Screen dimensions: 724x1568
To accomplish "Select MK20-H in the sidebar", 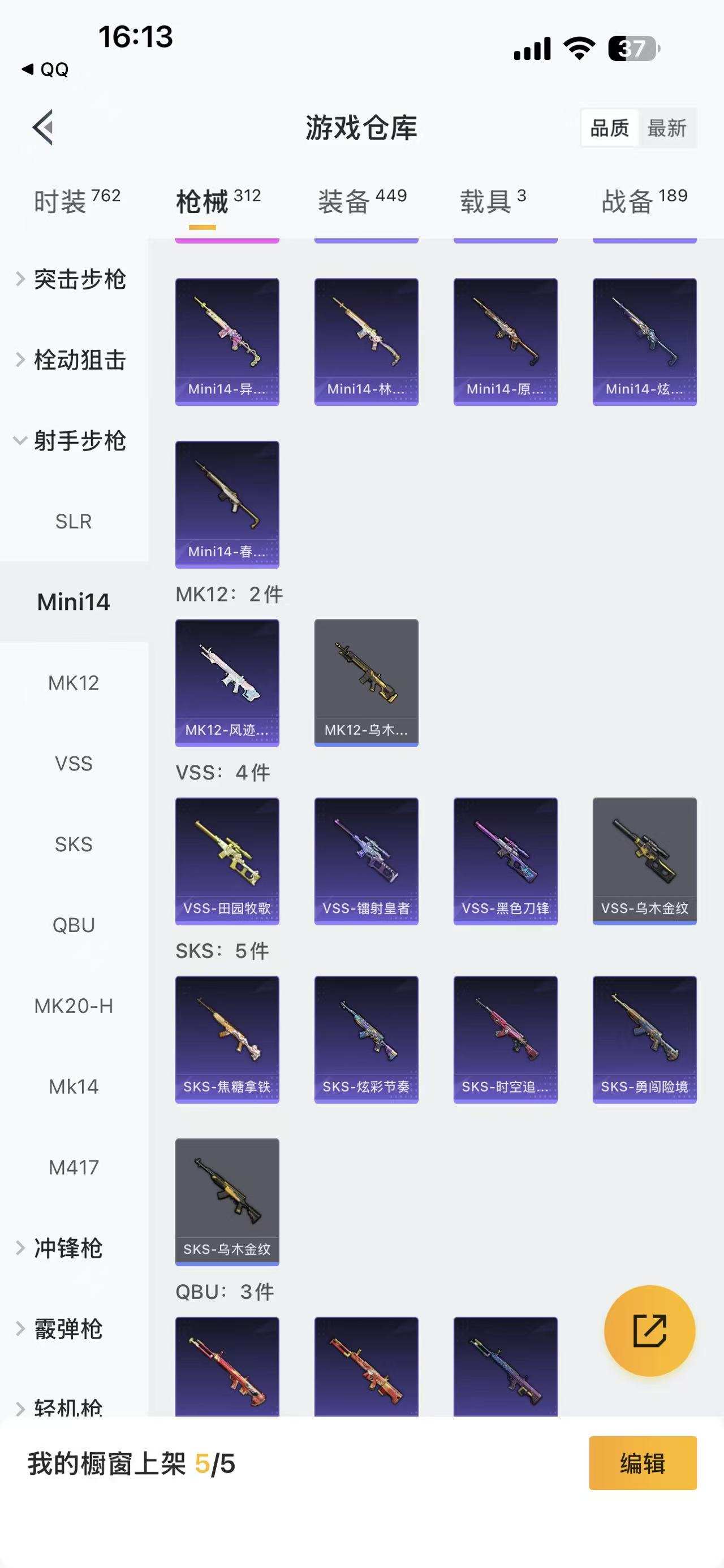I will coord(74,1006).
